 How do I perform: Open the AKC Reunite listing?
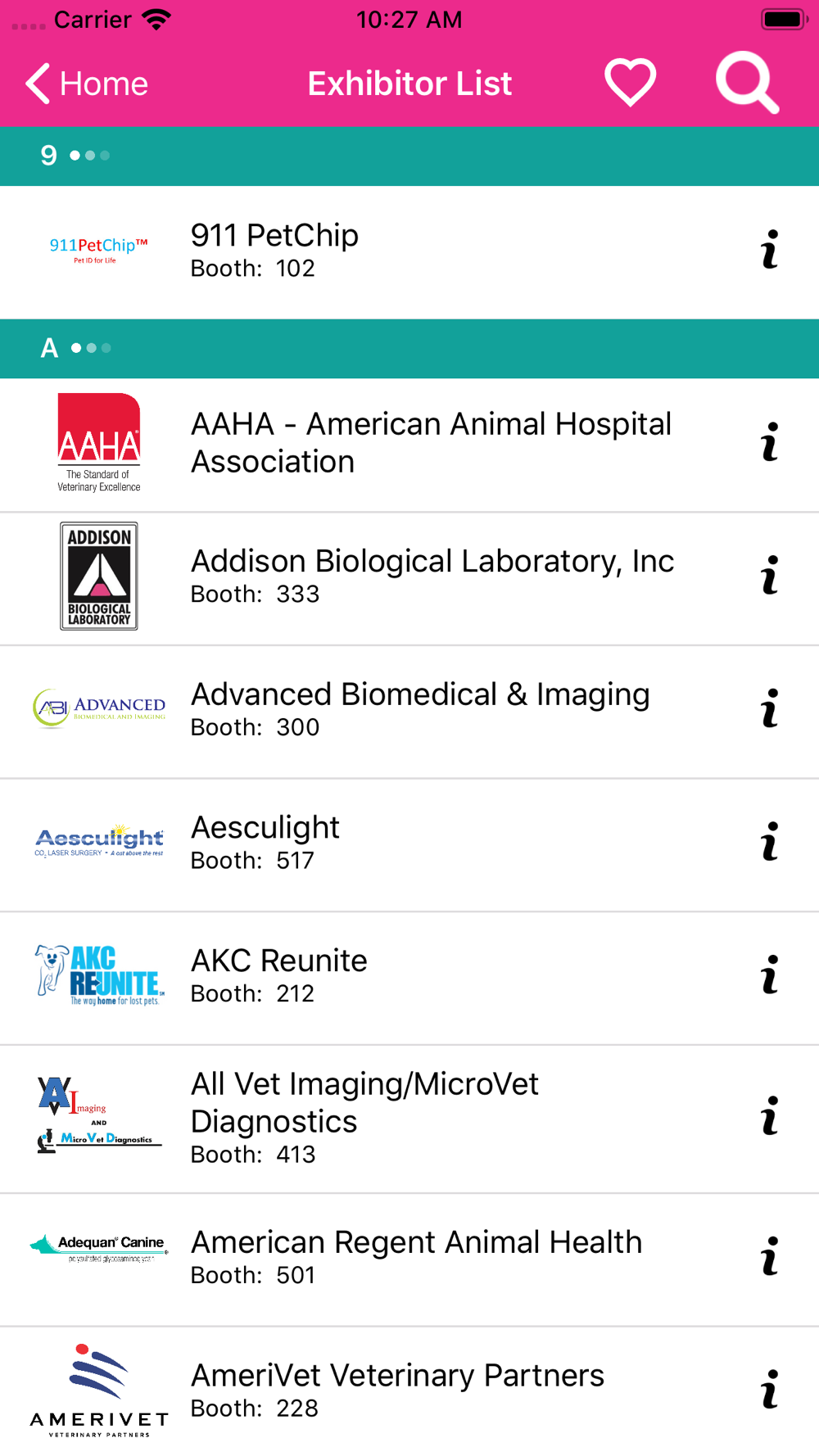pyautogui.click(x=409, y=978)
